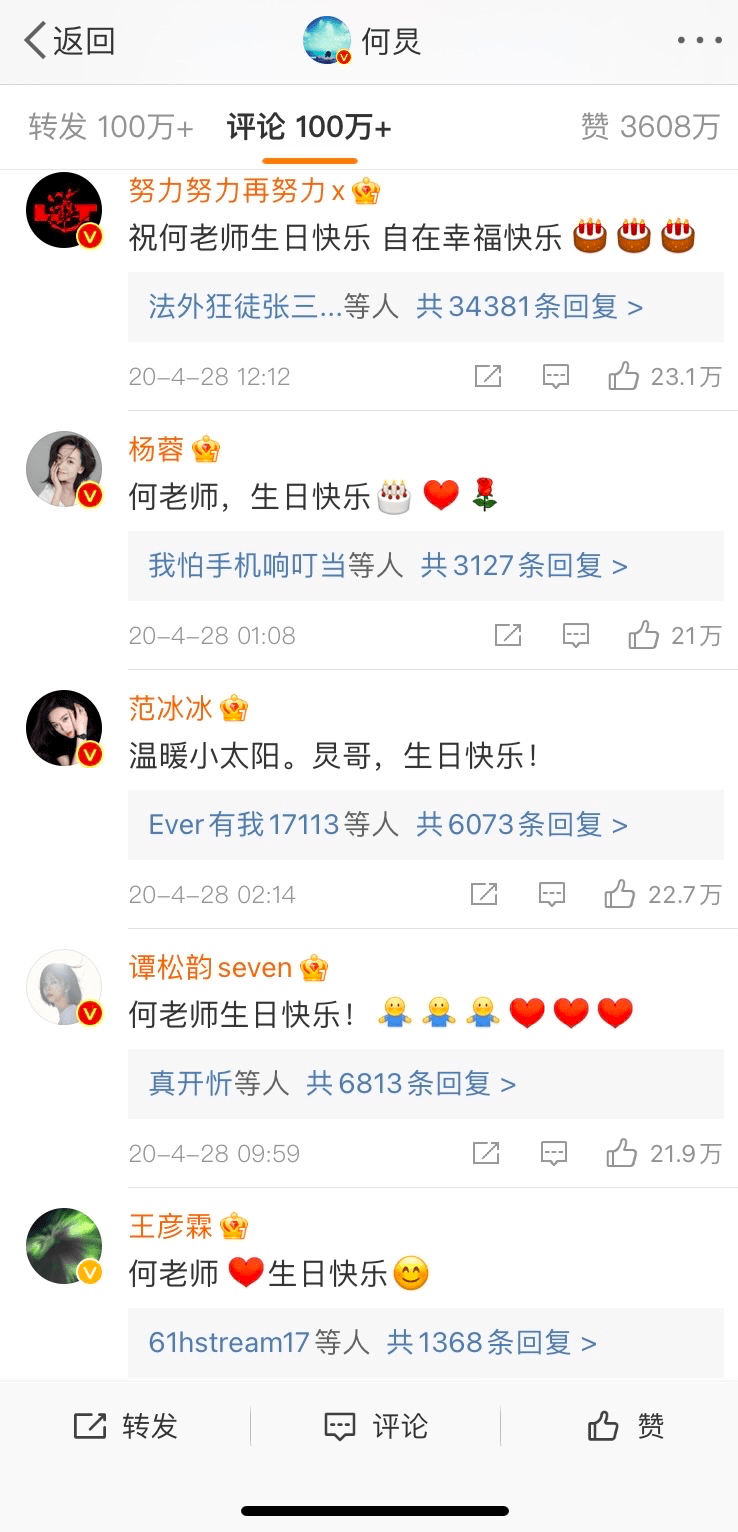Open 王彦霖's profile avatar
Viewport: 738px width, 1532px height.
[x=64, y=1246]
